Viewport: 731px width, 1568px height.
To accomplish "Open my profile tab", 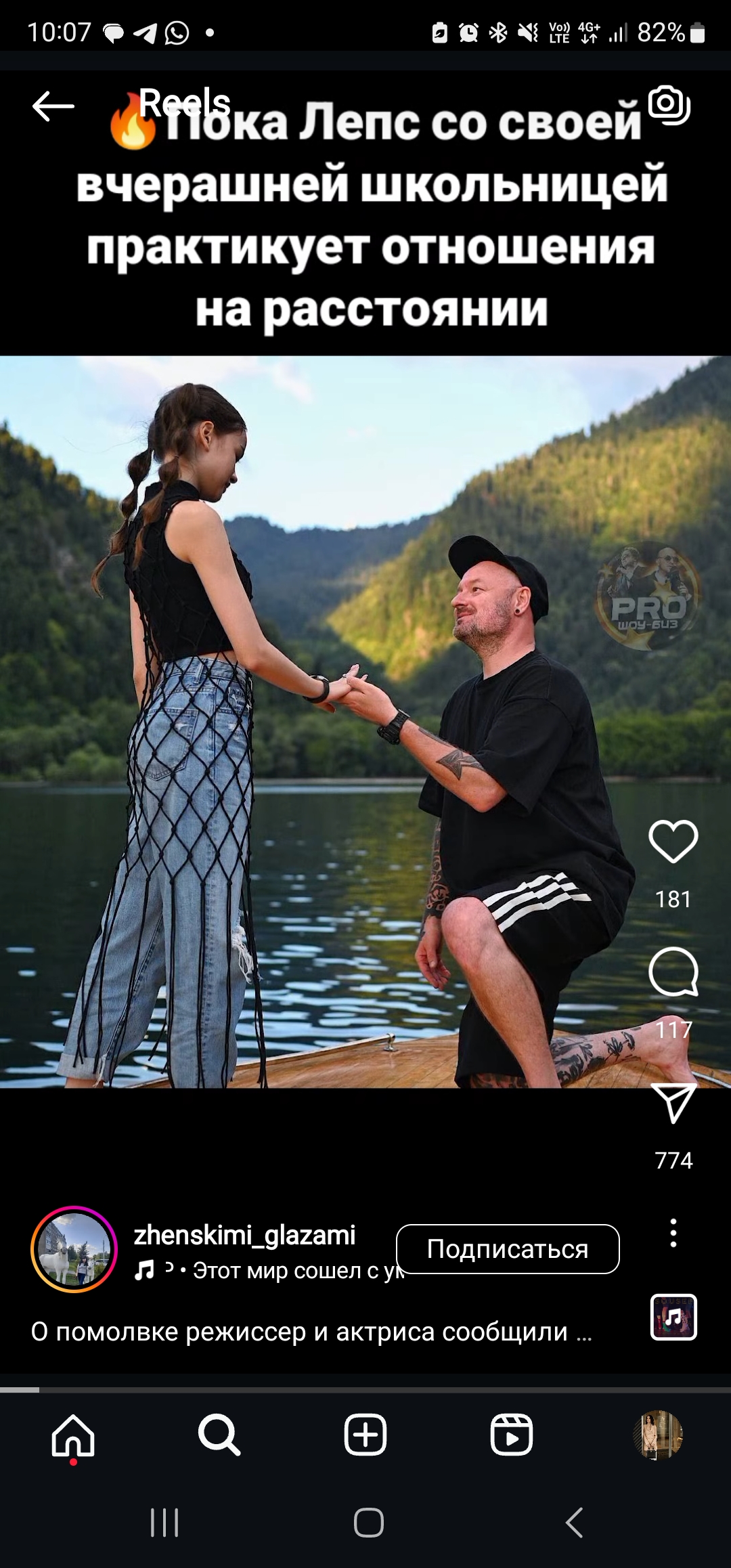I will pos(657,1435).
